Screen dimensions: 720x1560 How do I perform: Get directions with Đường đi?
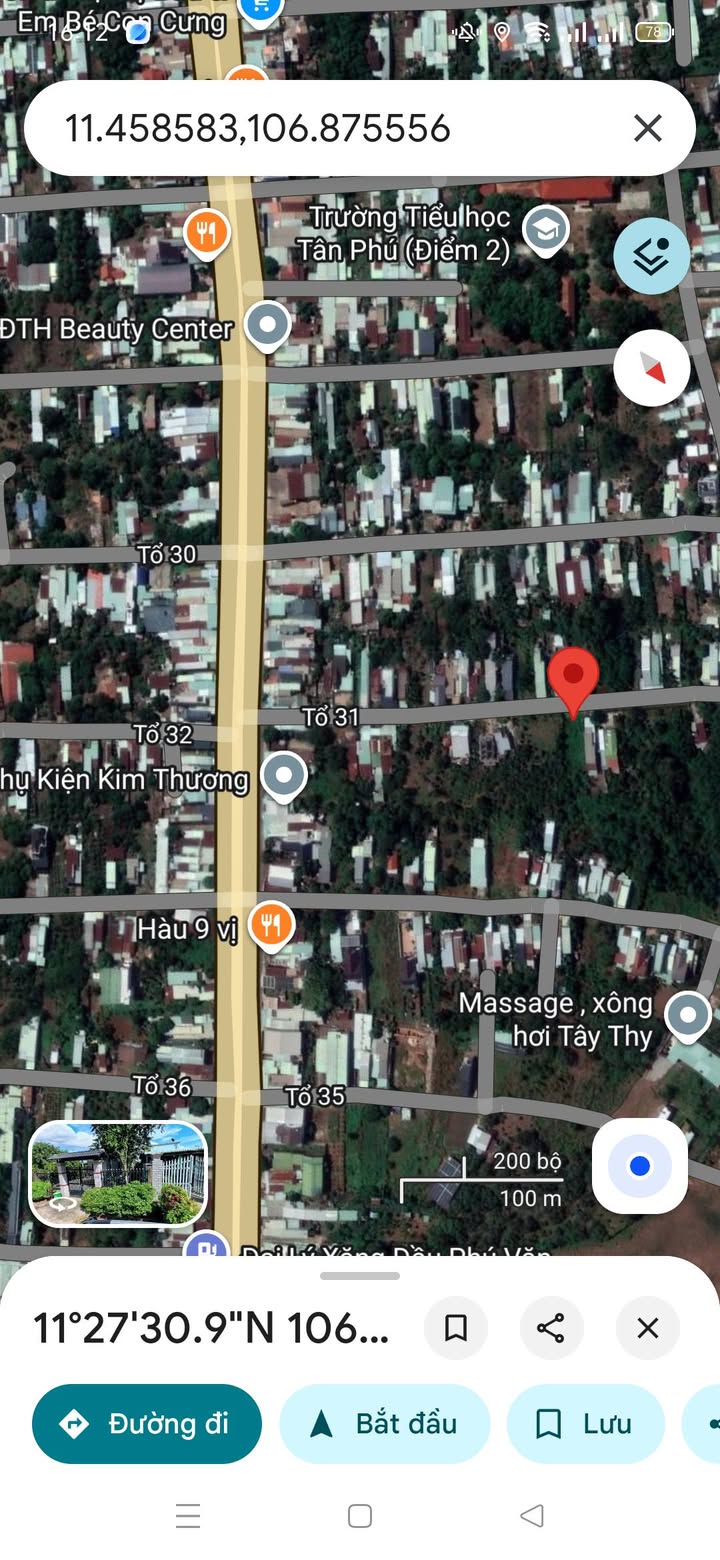[x=147, y=1423]
